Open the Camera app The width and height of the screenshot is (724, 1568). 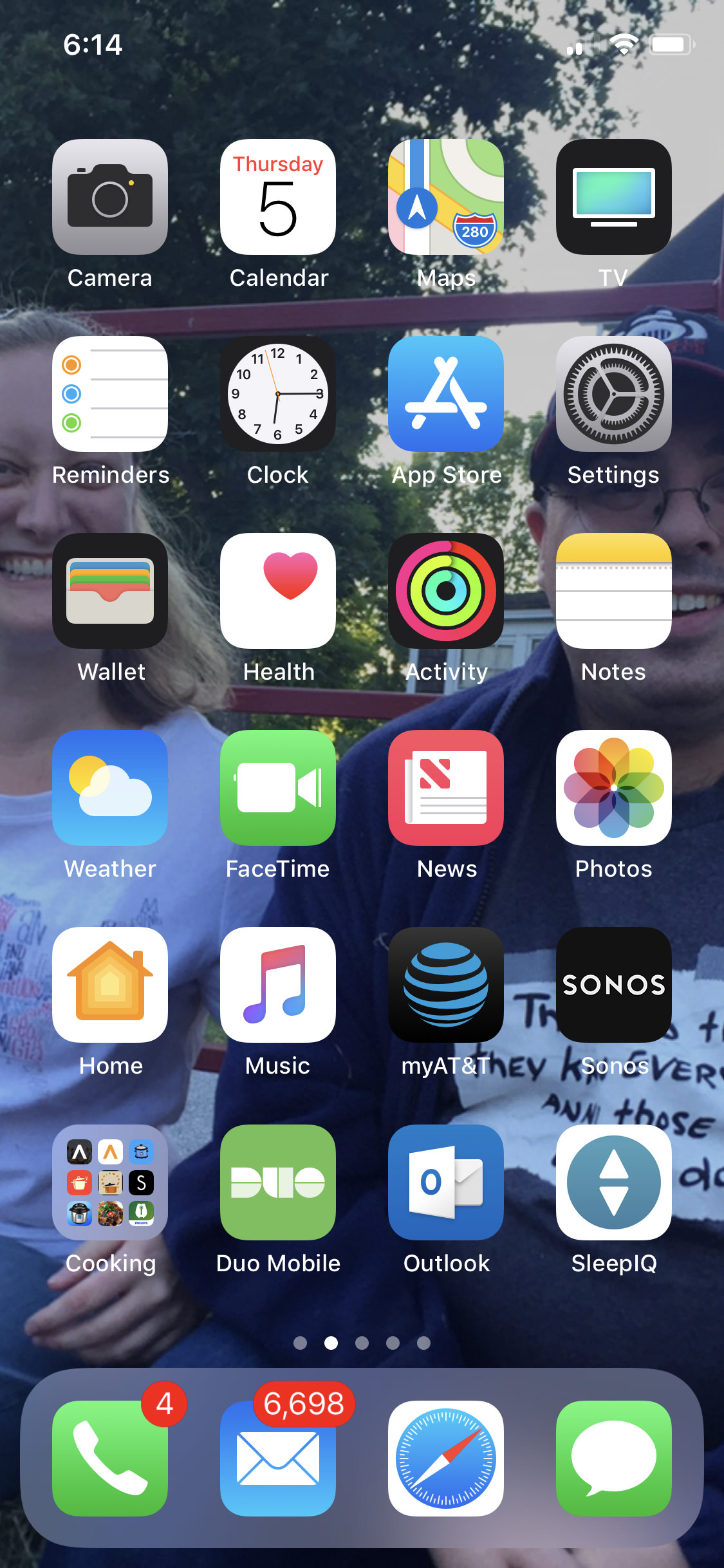coord(110,197)
